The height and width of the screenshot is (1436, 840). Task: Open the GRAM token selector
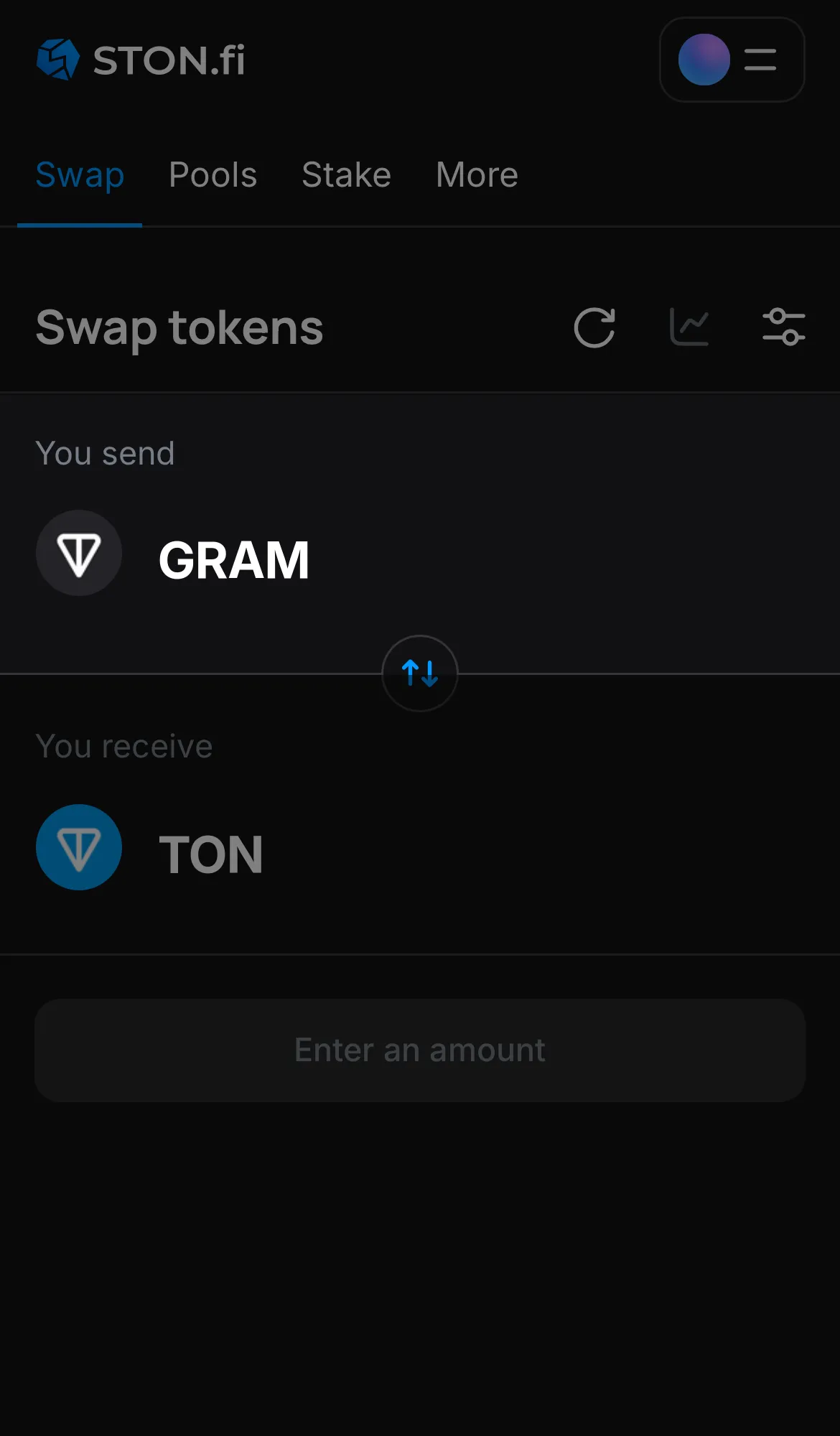point(235,561)
